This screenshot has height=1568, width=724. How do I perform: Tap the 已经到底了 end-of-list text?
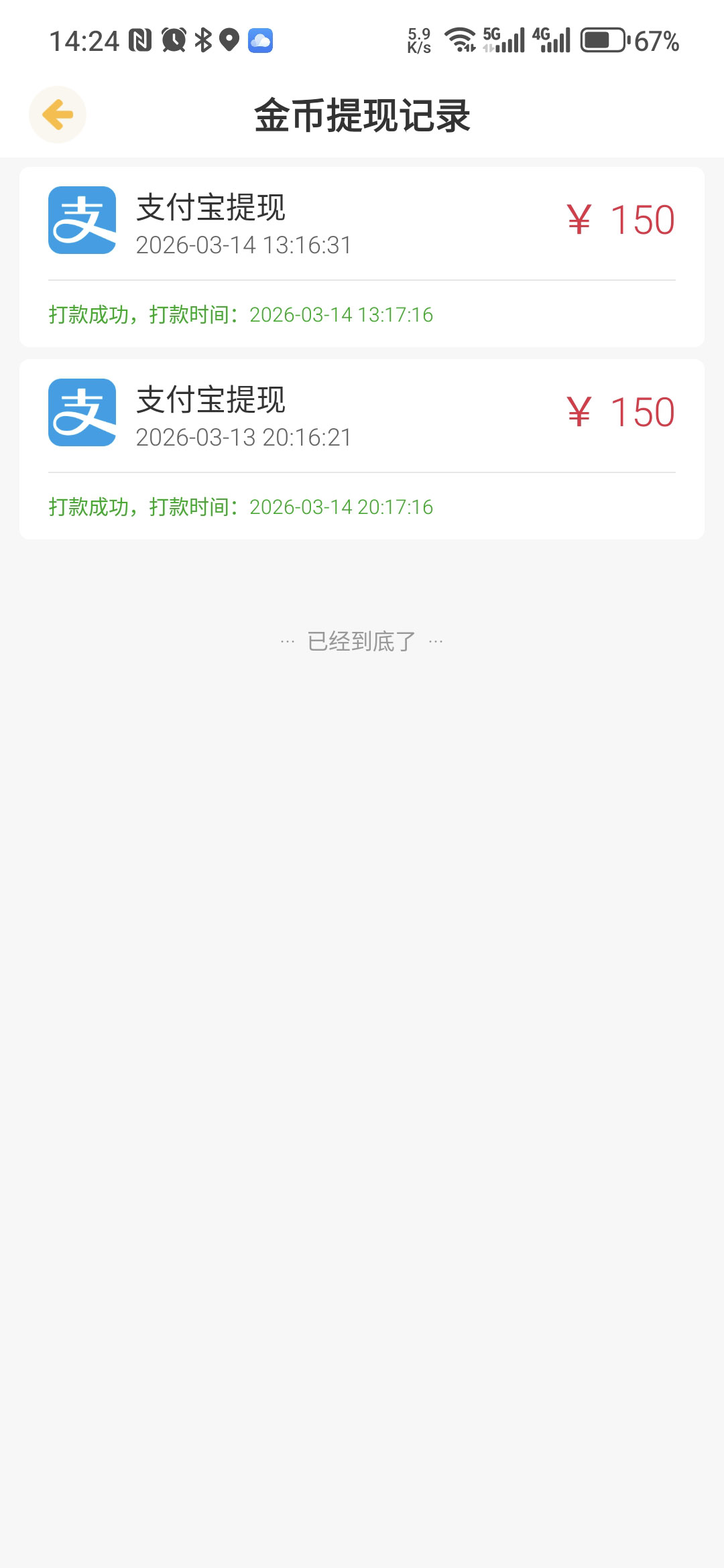point(362,640)
